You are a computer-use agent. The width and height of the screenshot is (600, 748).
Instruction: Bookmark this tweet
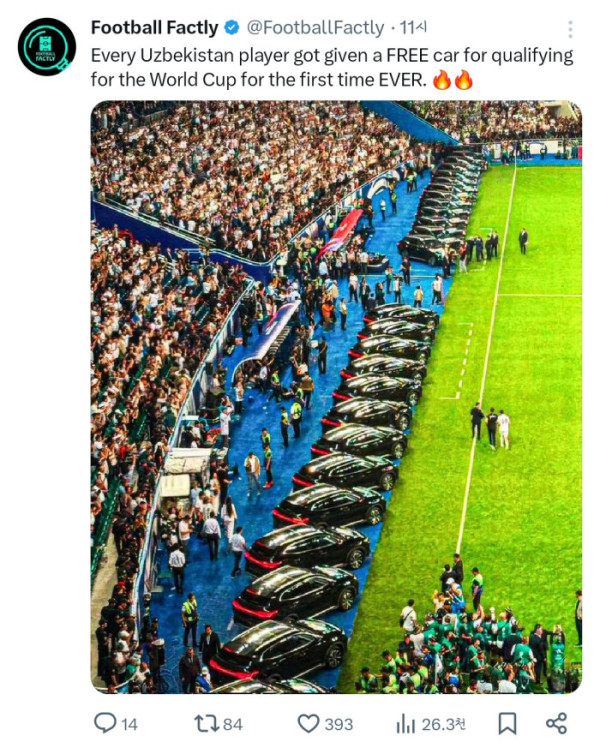(x=508, y=722)
